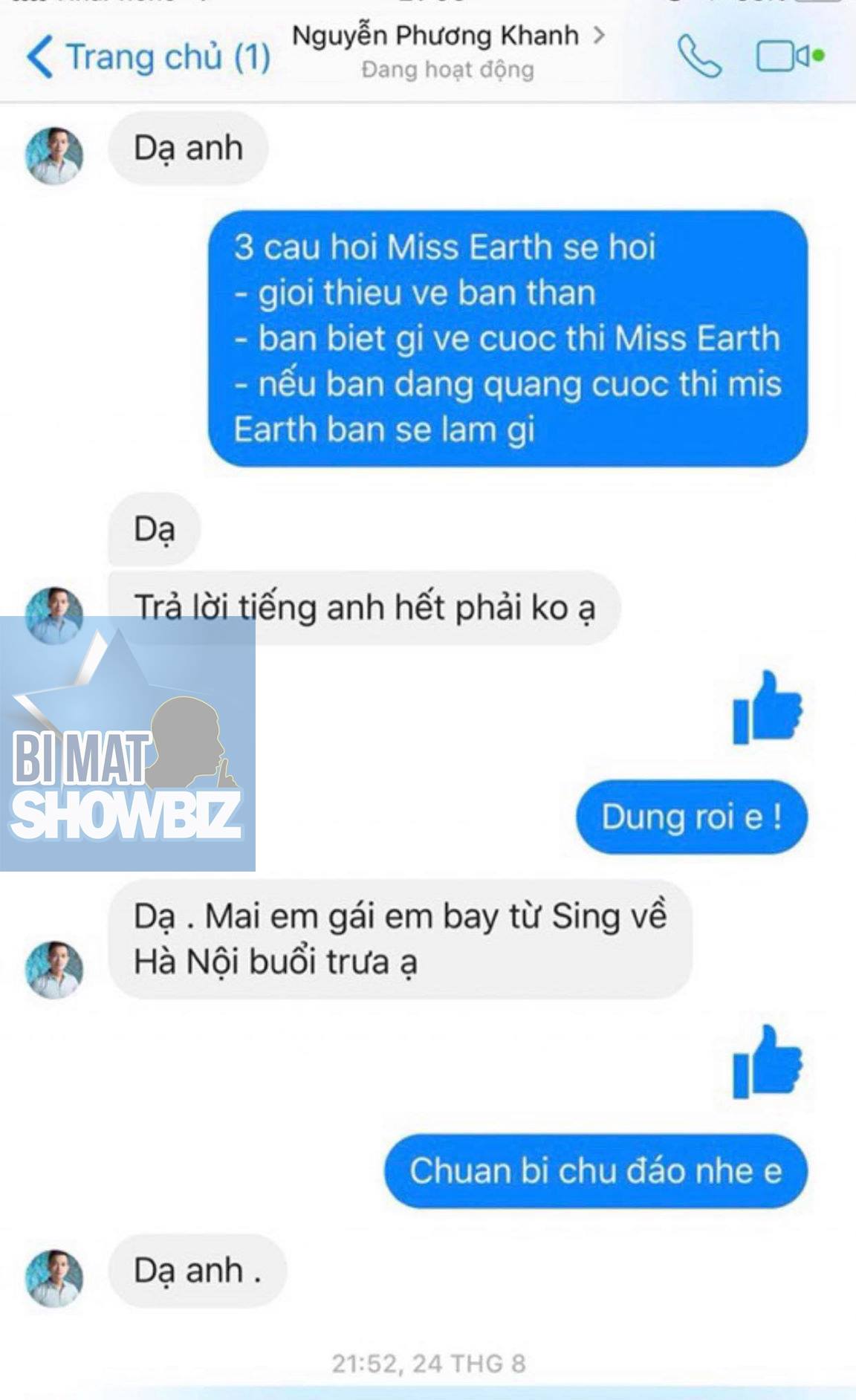Start a video call with Nguyễn Phương Khanh
Image resolution: width=856 pixels, height=1400 pixels.
point(789,56)
